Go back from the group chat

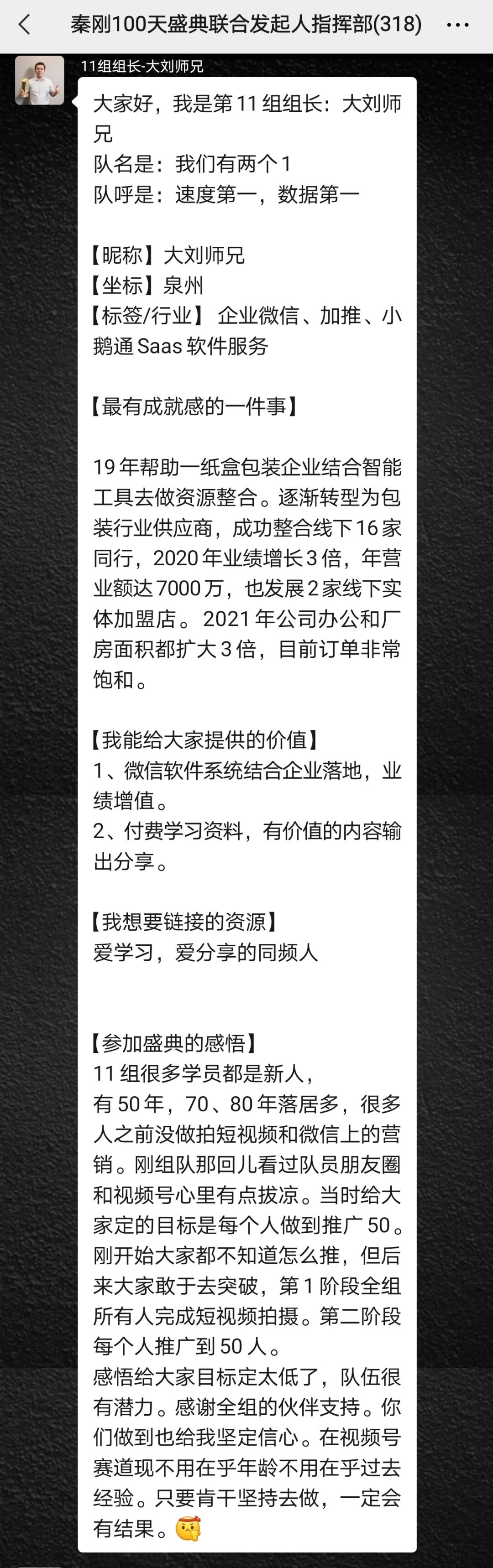(x=24, y=25)
